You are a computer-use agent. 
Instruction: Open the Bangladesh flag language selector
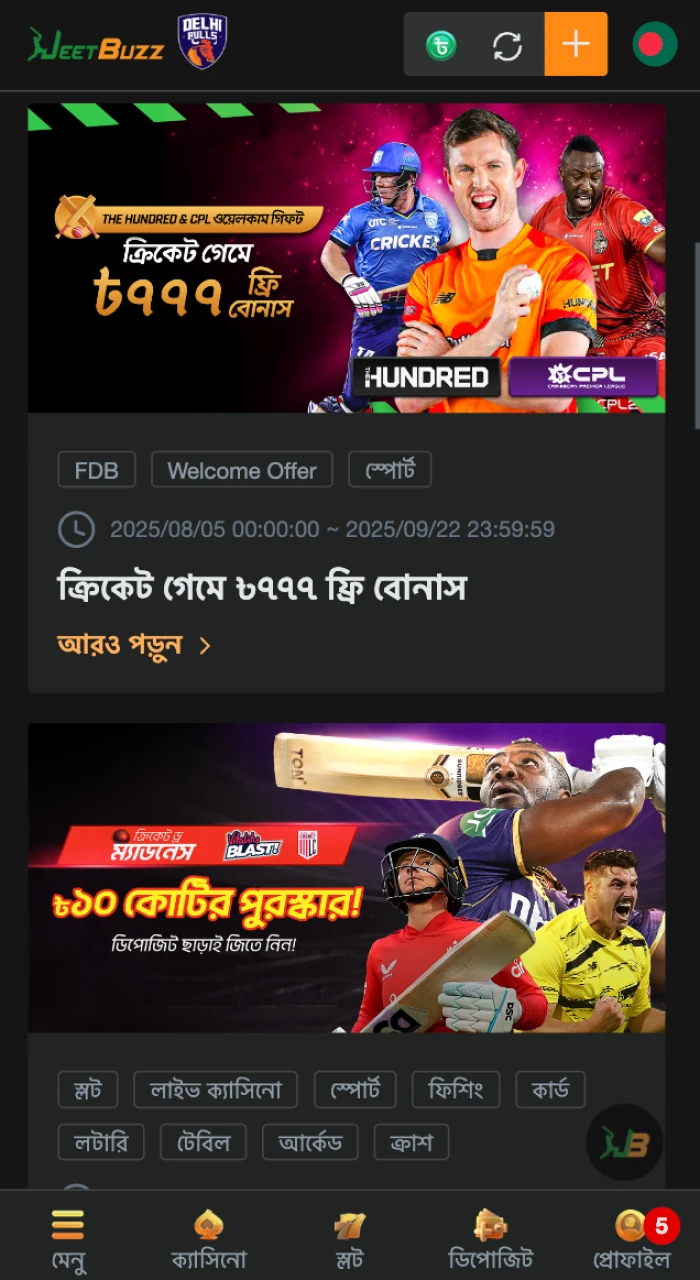click(654, 44)
